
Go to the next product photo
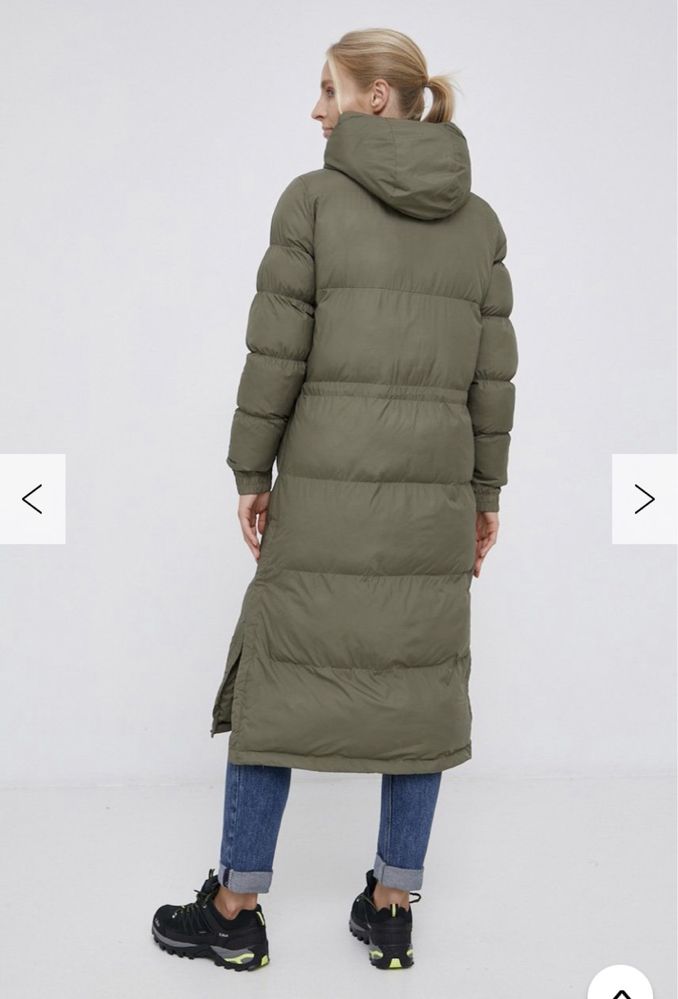pos(645,499)
